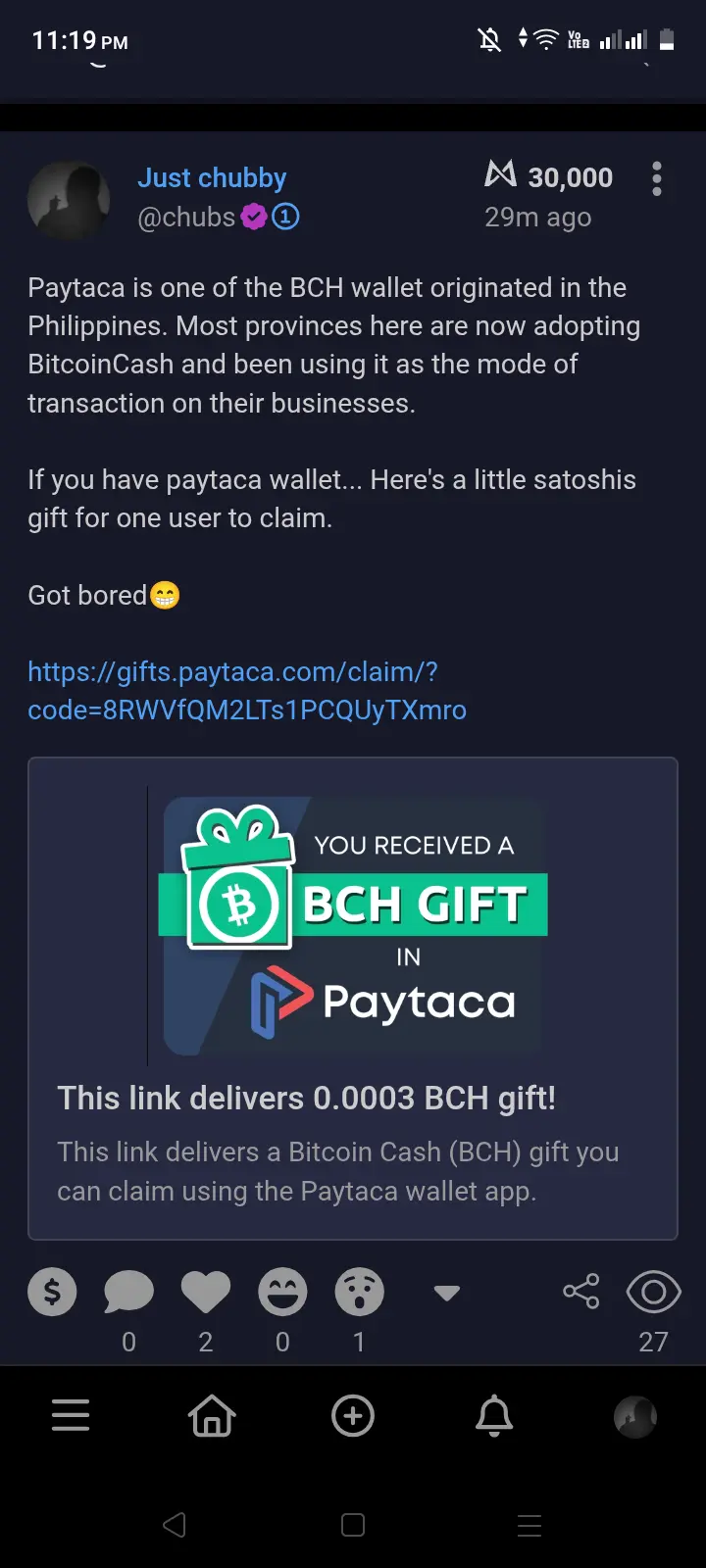The image size is (706, 1568).
Task: Expand more reactions dropdown arrow
Action: click(447, 1294)
